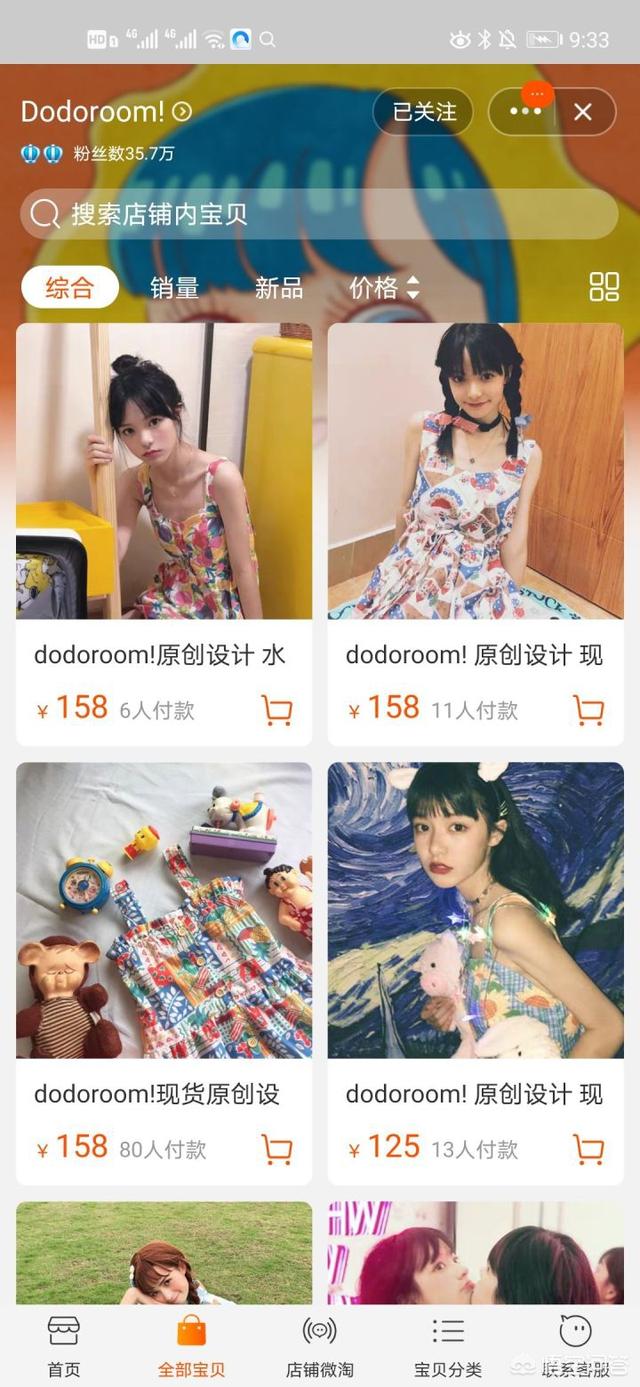Image resolution: width=640 pixels, height=1387 pixels.
Task: Add the 6人付款 dress to cart
Action: point(277,710)
